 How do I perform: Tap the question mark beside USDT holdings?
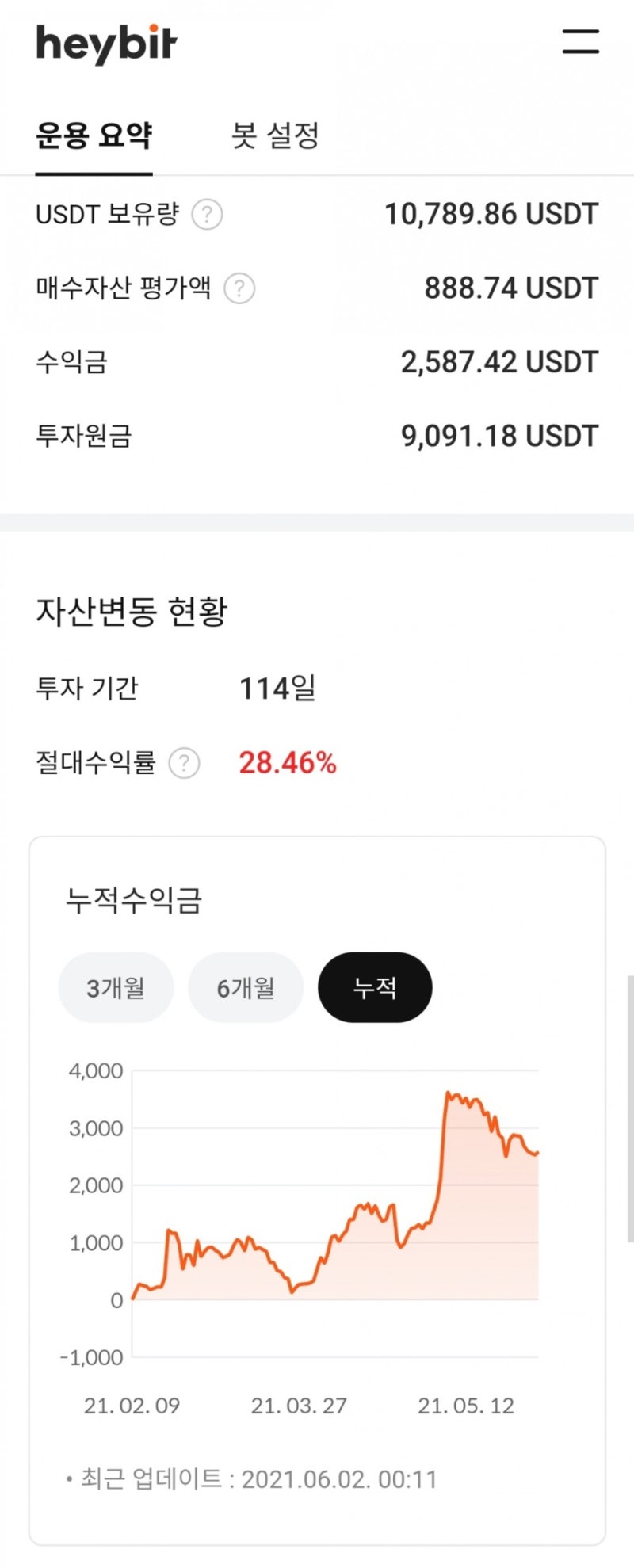pyautogui.click(x=209, y=214)
